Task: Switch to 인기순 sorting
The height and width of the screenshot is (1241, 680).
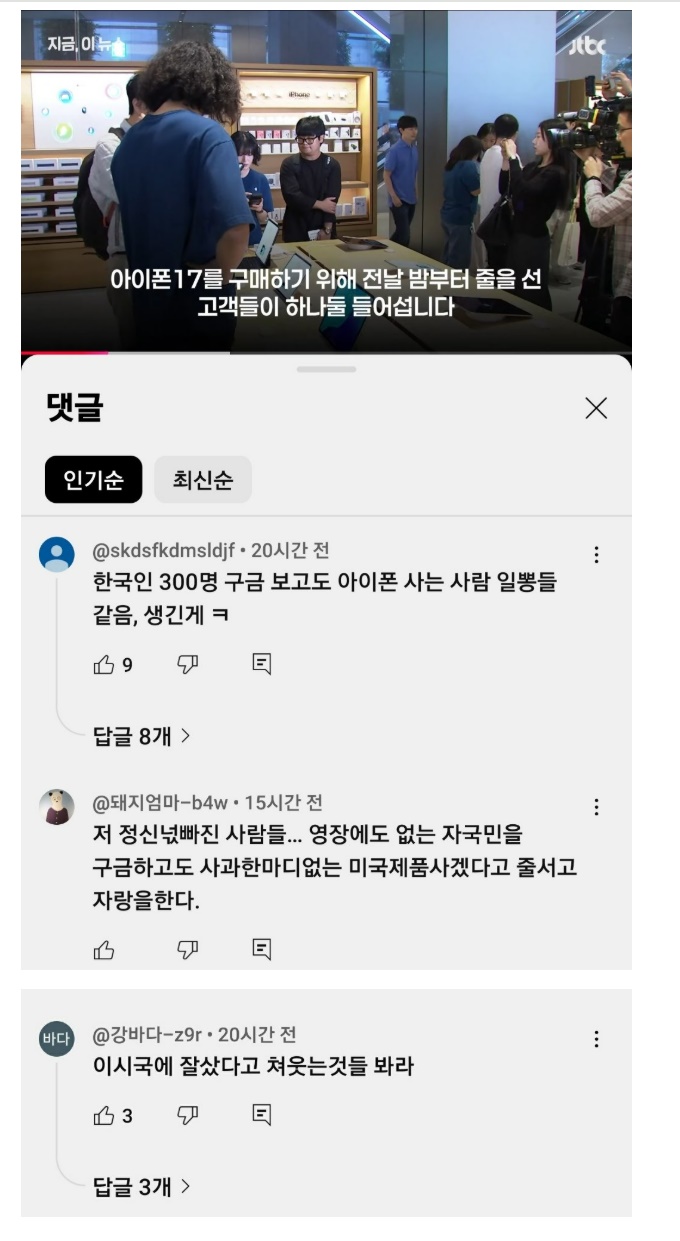Action: click(x=93, y=480)
